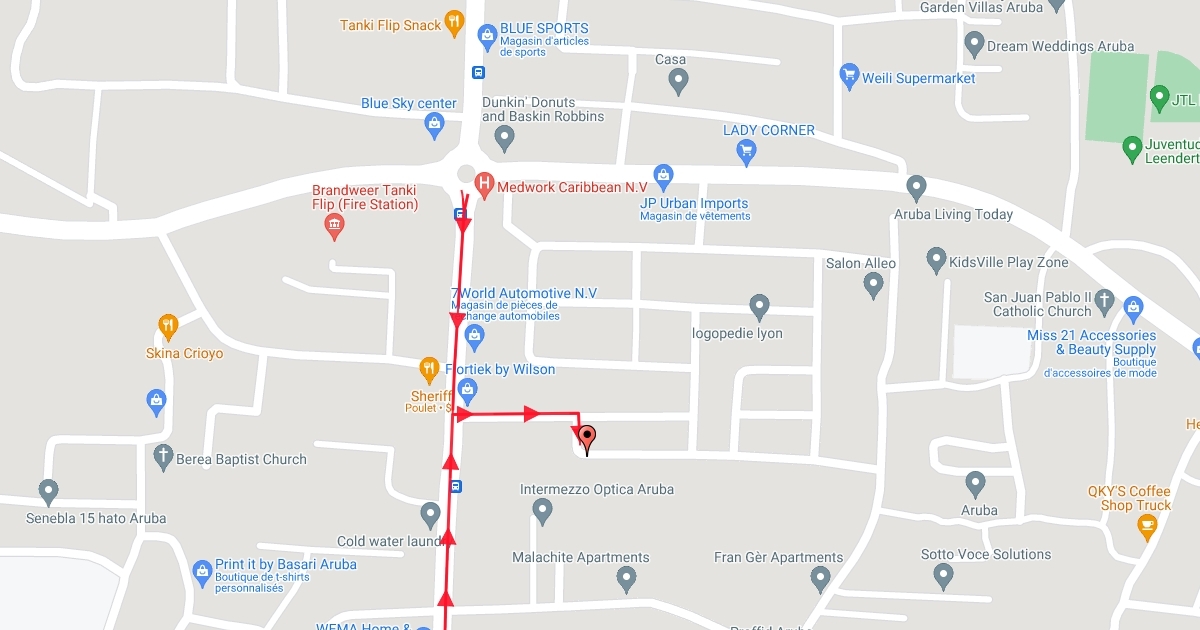This screenshot has height=630, width=1200.
Task: Select Tanki Flip Snack restaurant marker
Action: 455,21
